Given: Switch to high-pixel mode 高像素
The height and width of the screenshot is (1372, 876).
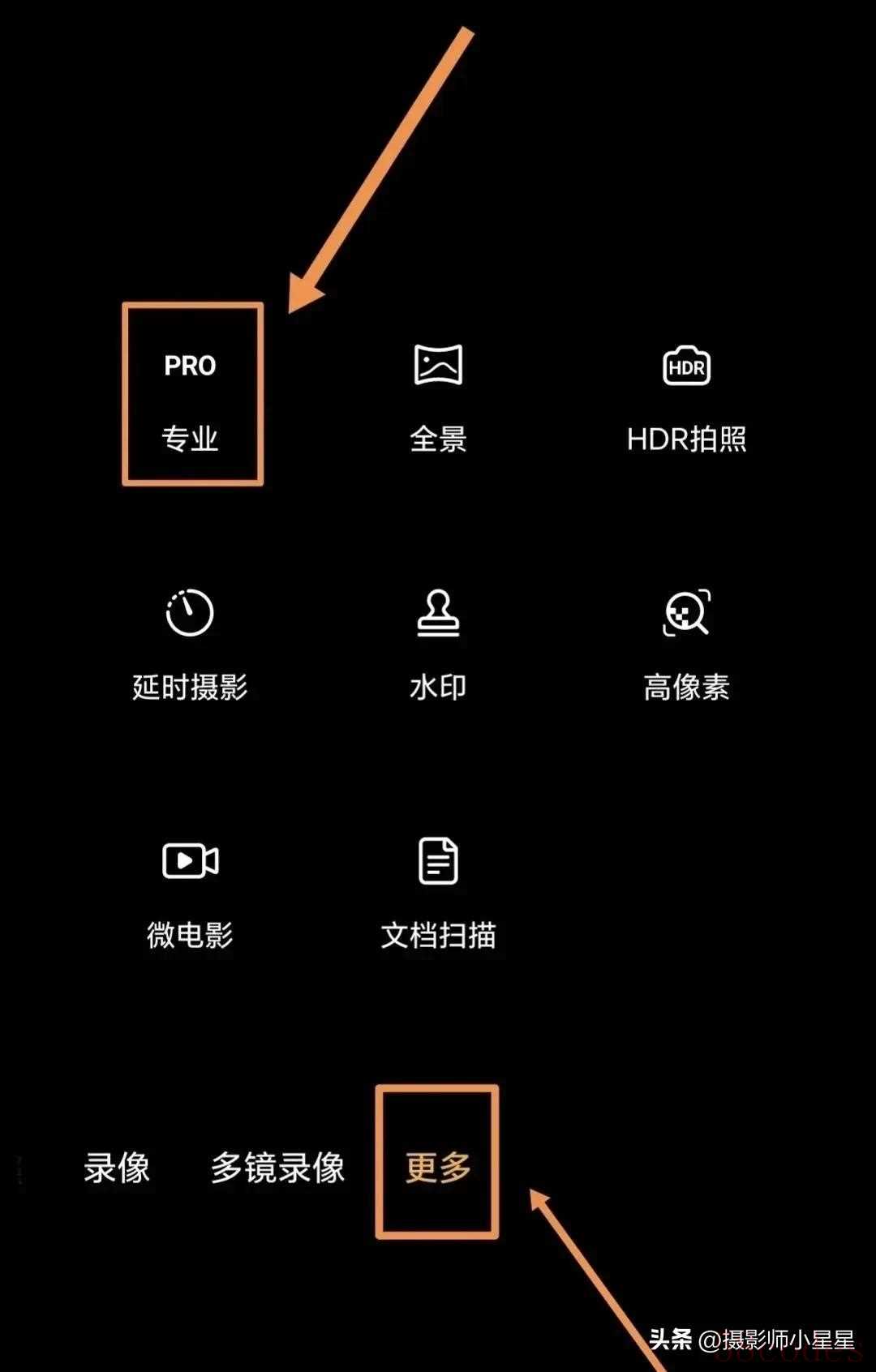Looking at the screenshot, I should click(x=686, y=645).
